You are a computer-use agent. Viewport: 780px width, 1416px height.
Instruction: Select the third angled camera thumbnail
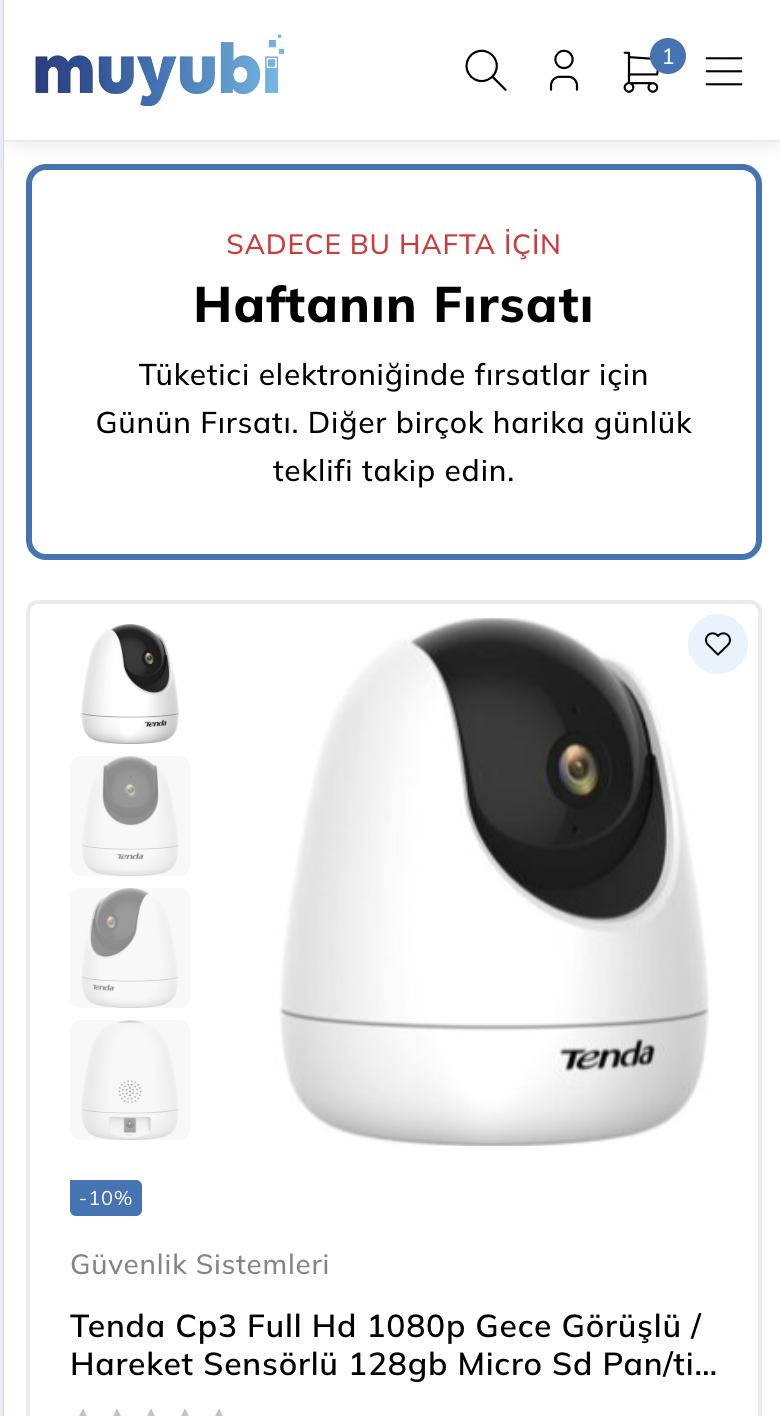tap(130, 948)
